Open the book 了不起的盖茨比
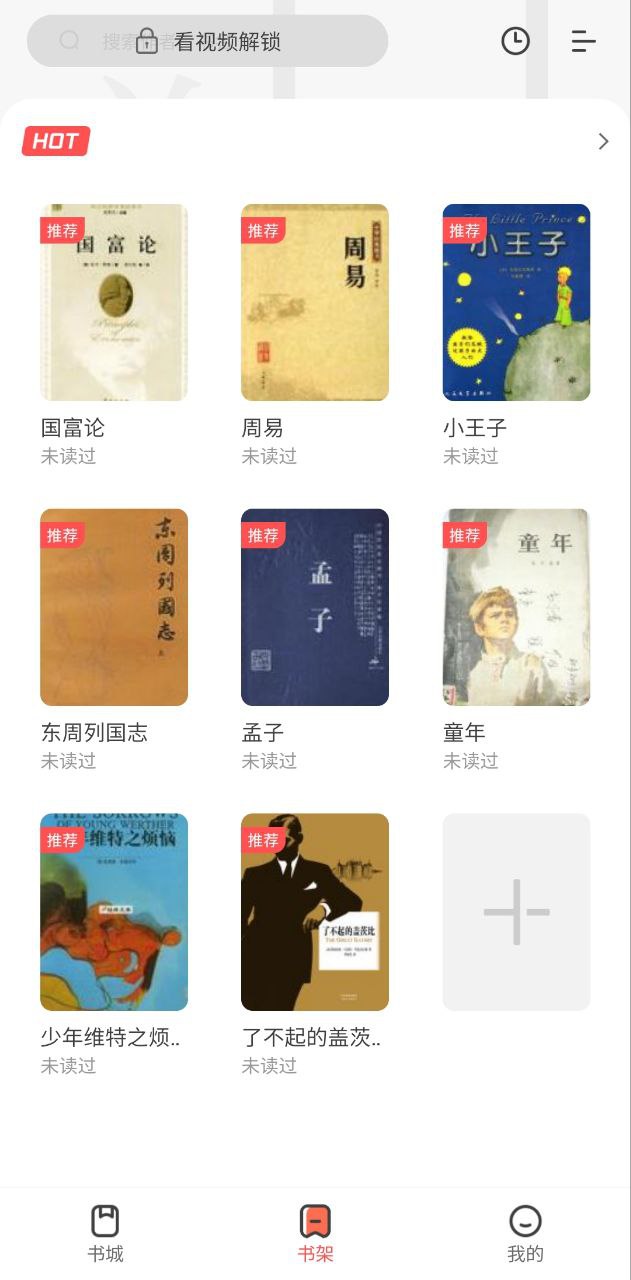 [315, 912]
